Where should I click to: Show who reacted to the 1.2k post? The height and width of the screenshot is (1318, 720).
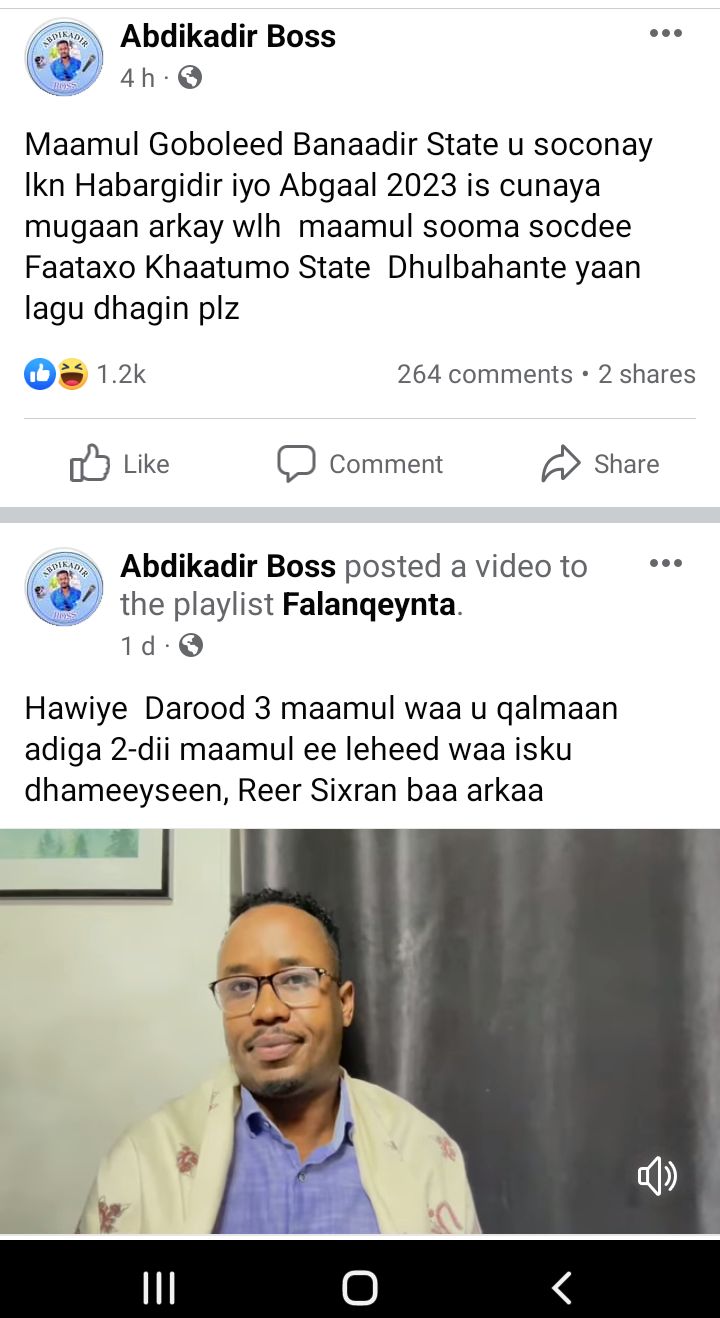86,374
